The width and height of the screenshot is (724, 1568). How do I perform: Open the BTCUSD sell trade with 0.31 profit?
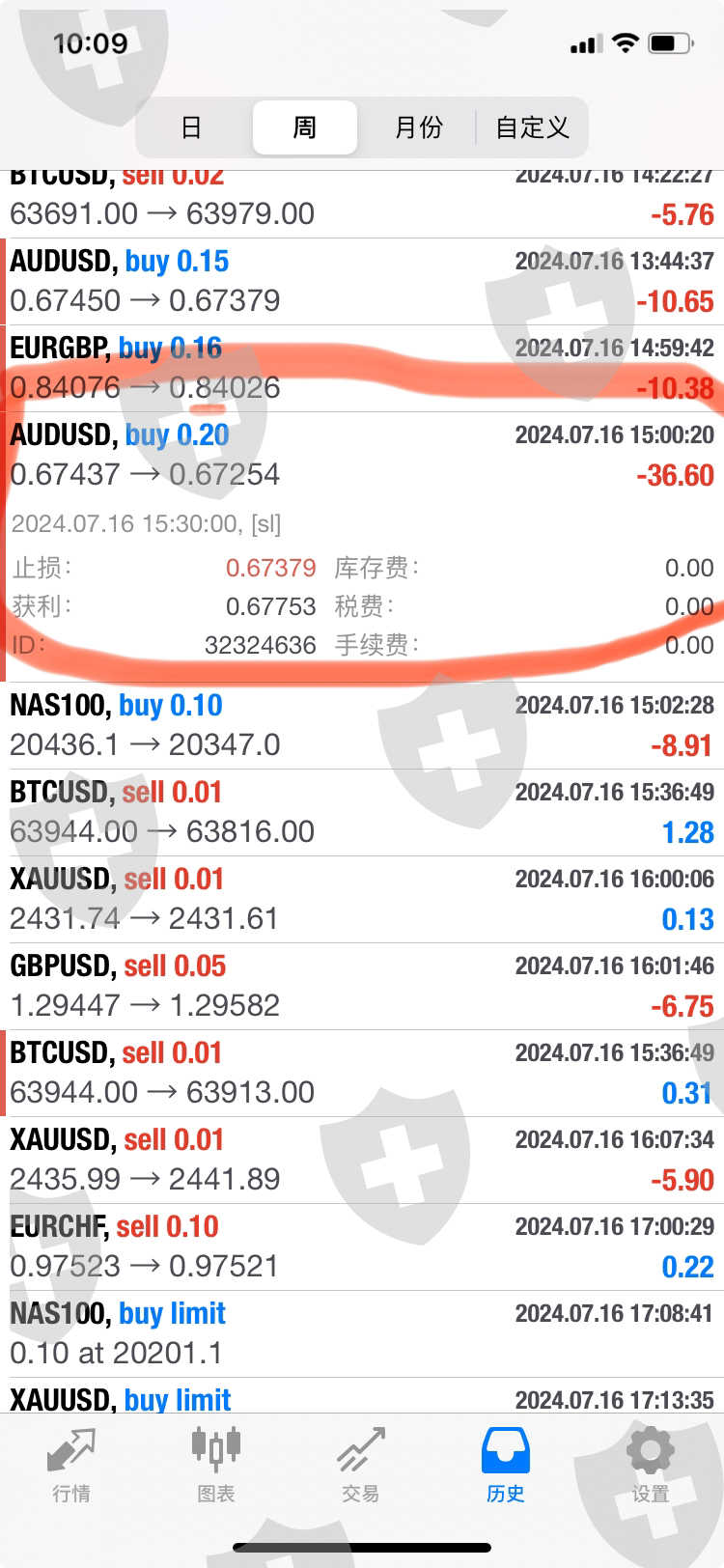(x=362, y=1073)
